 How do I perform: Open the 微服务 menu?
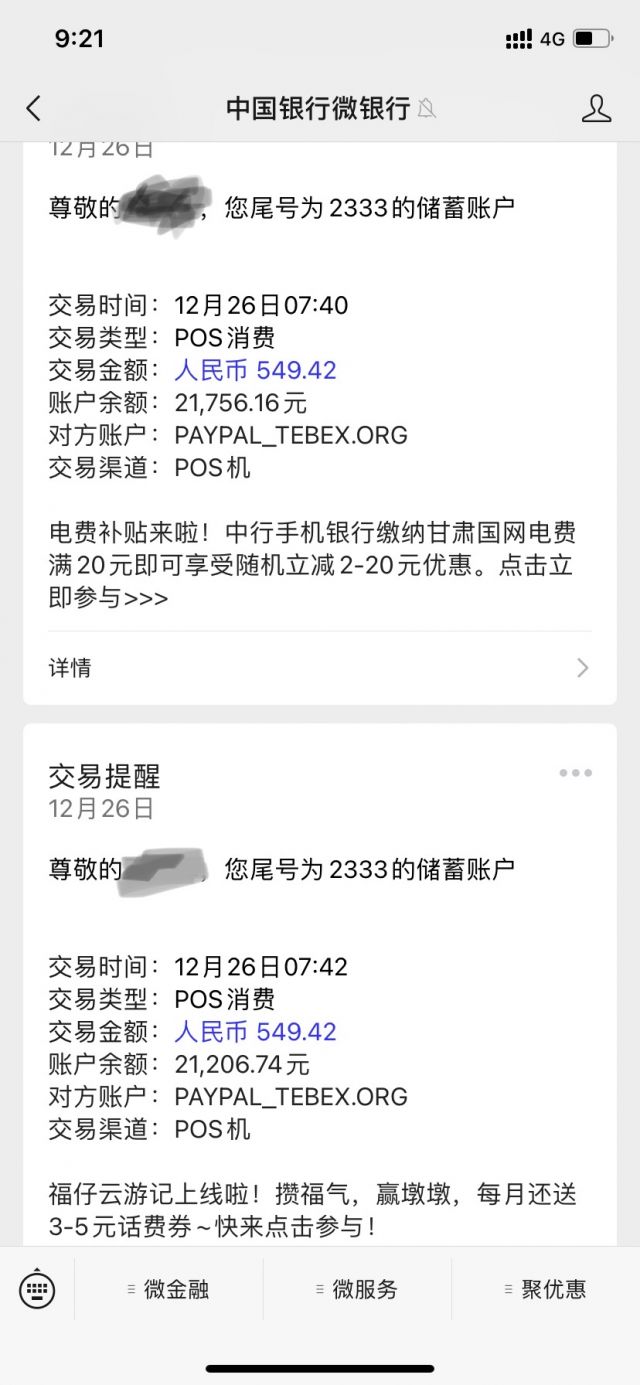point(357,1289)
